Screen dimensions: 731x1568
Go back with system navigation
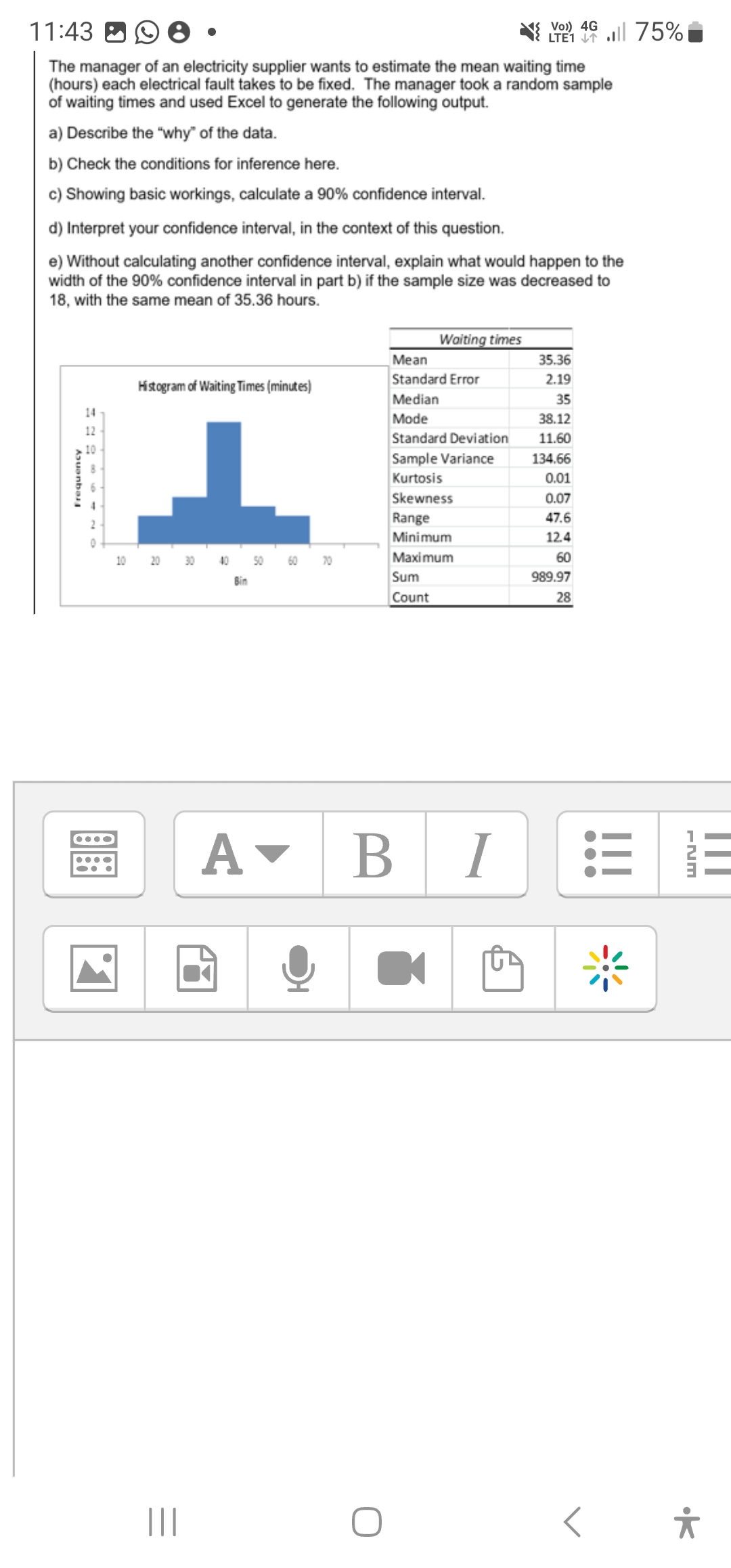click(572, 1523)
